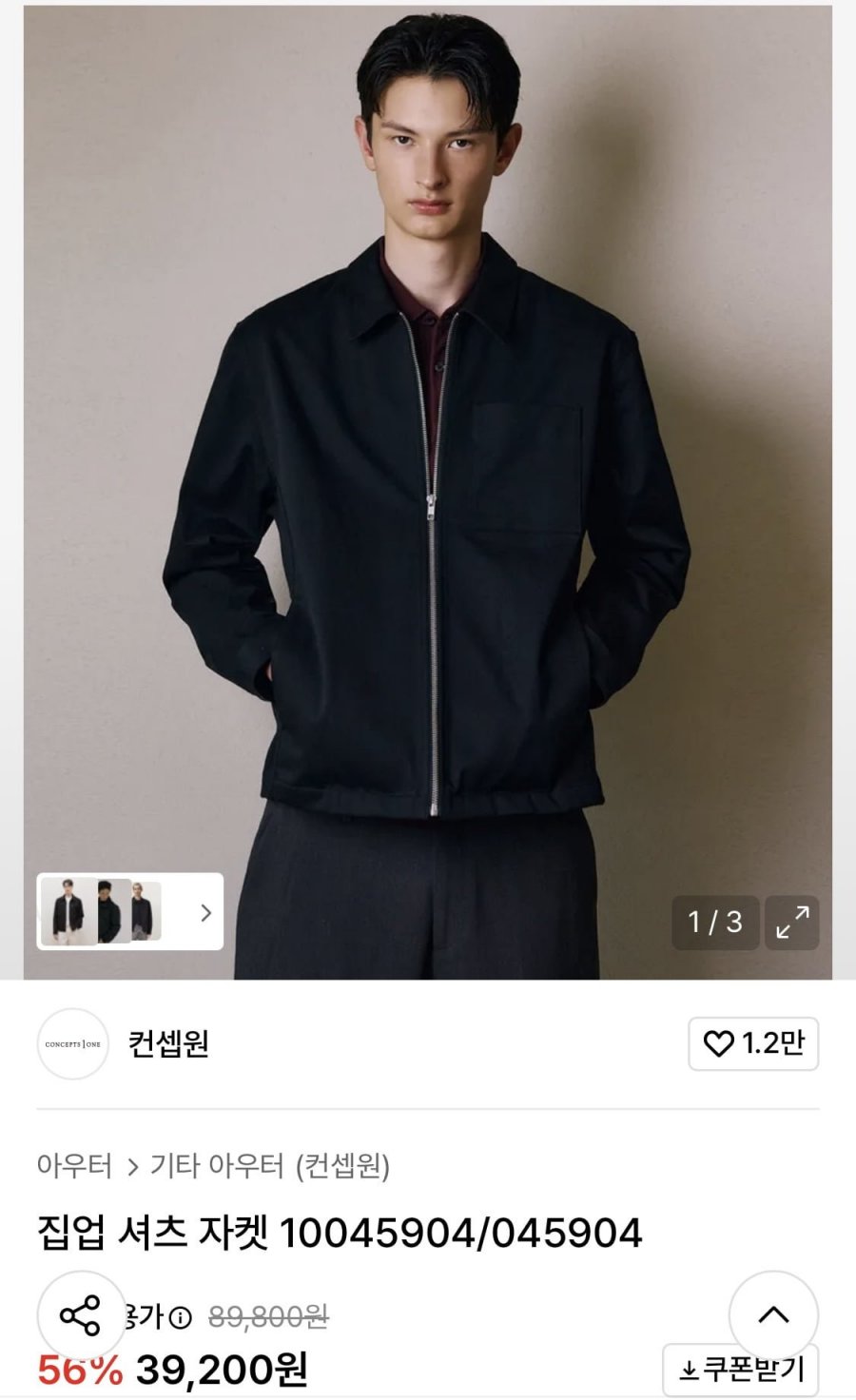Tap the info icon beside the original price
Screen dimensions: 856x1400
(183, 1318)
